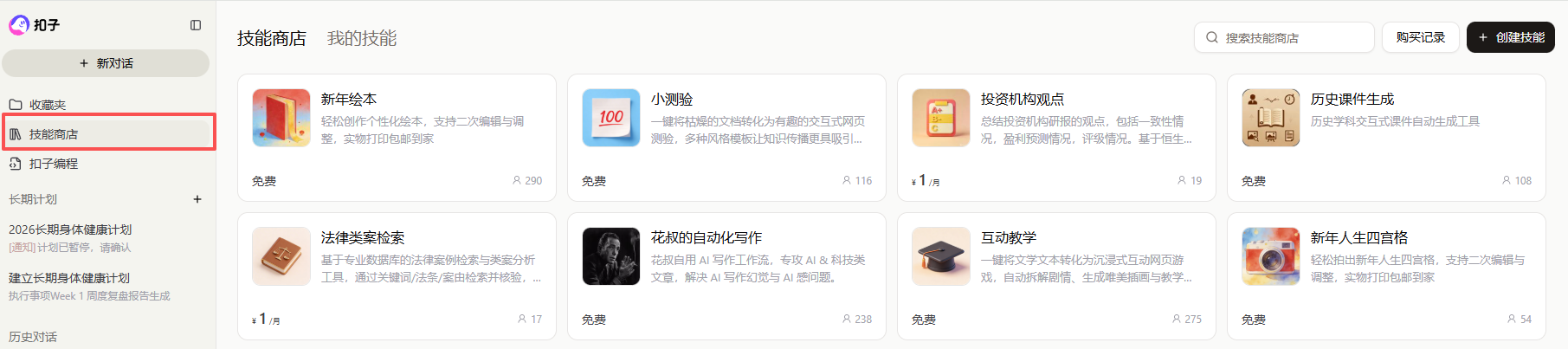Image resolution: width=1568 pixels, height=349 pixels.
Task: Start a new chat with 新对话
Action: (106, 63)
